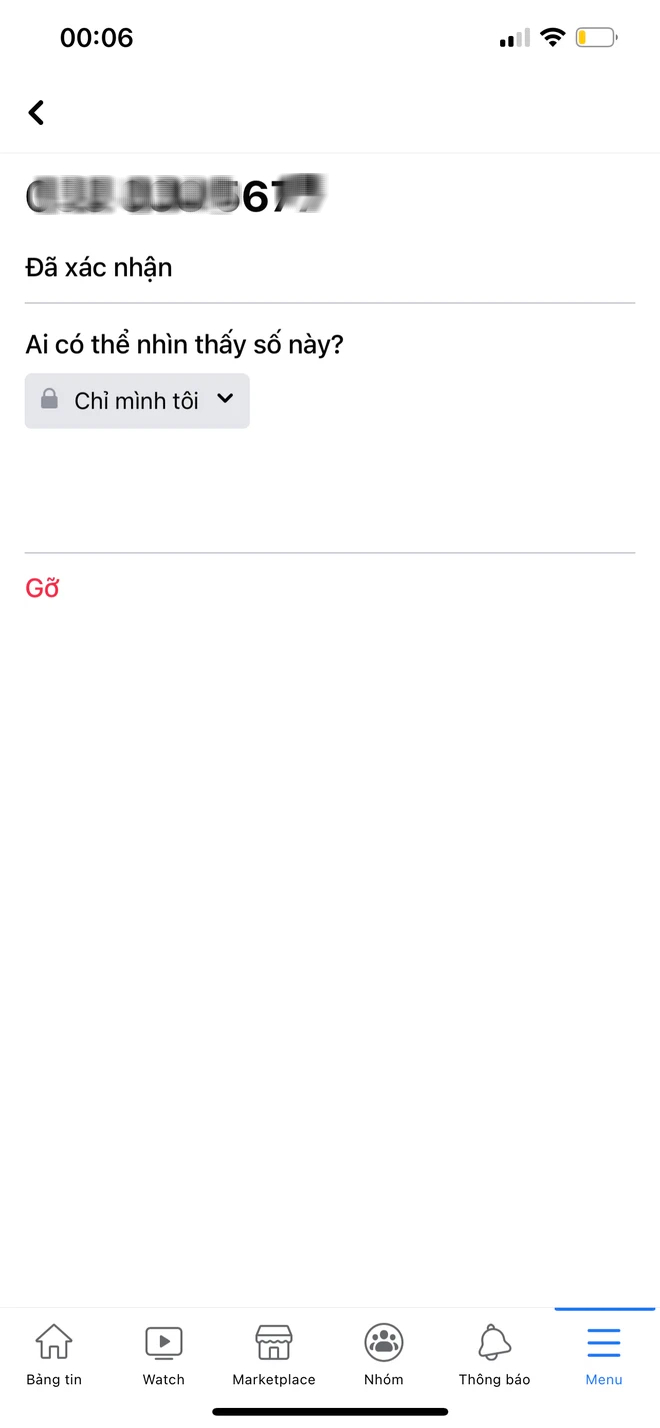Switch to the Bảng tin tab
This screenshot has width=660, height=1428.
point(54,1354)
